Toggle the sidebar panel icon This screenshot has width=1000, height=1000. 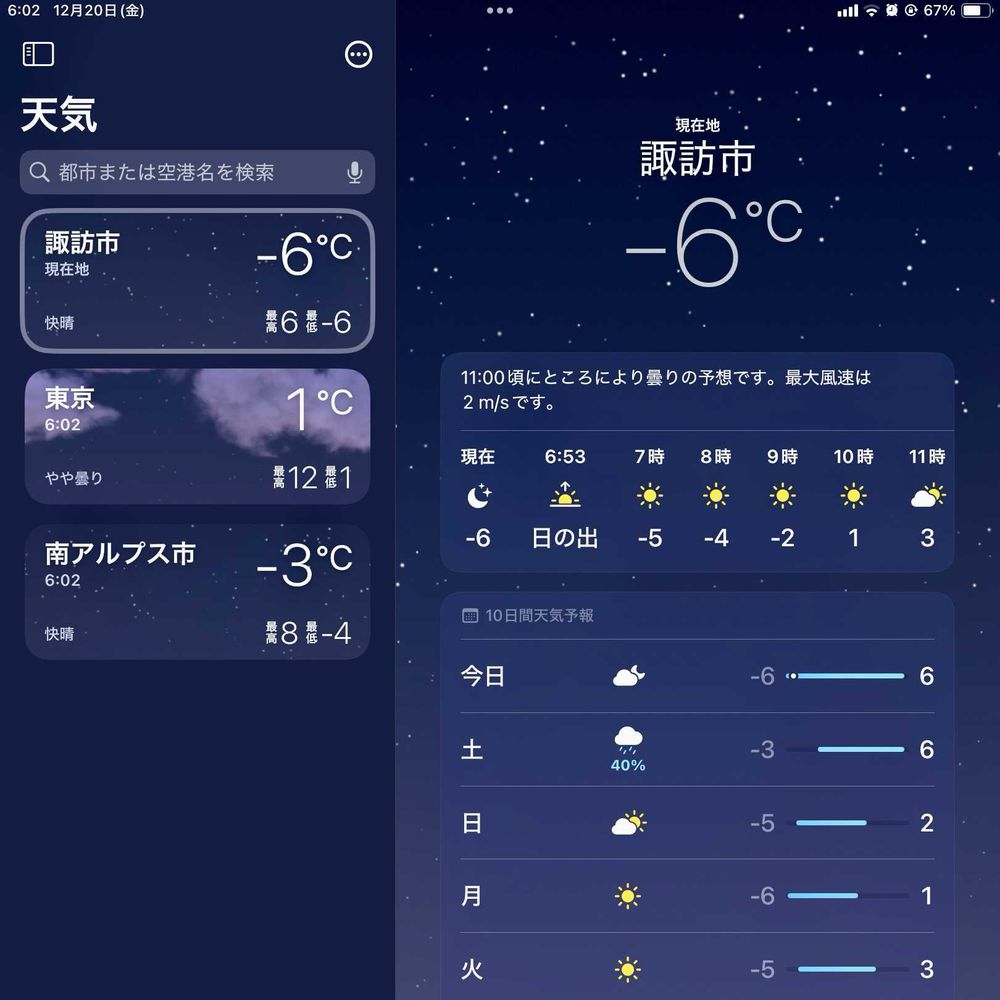pyautogui.click(x=38, y=54)
